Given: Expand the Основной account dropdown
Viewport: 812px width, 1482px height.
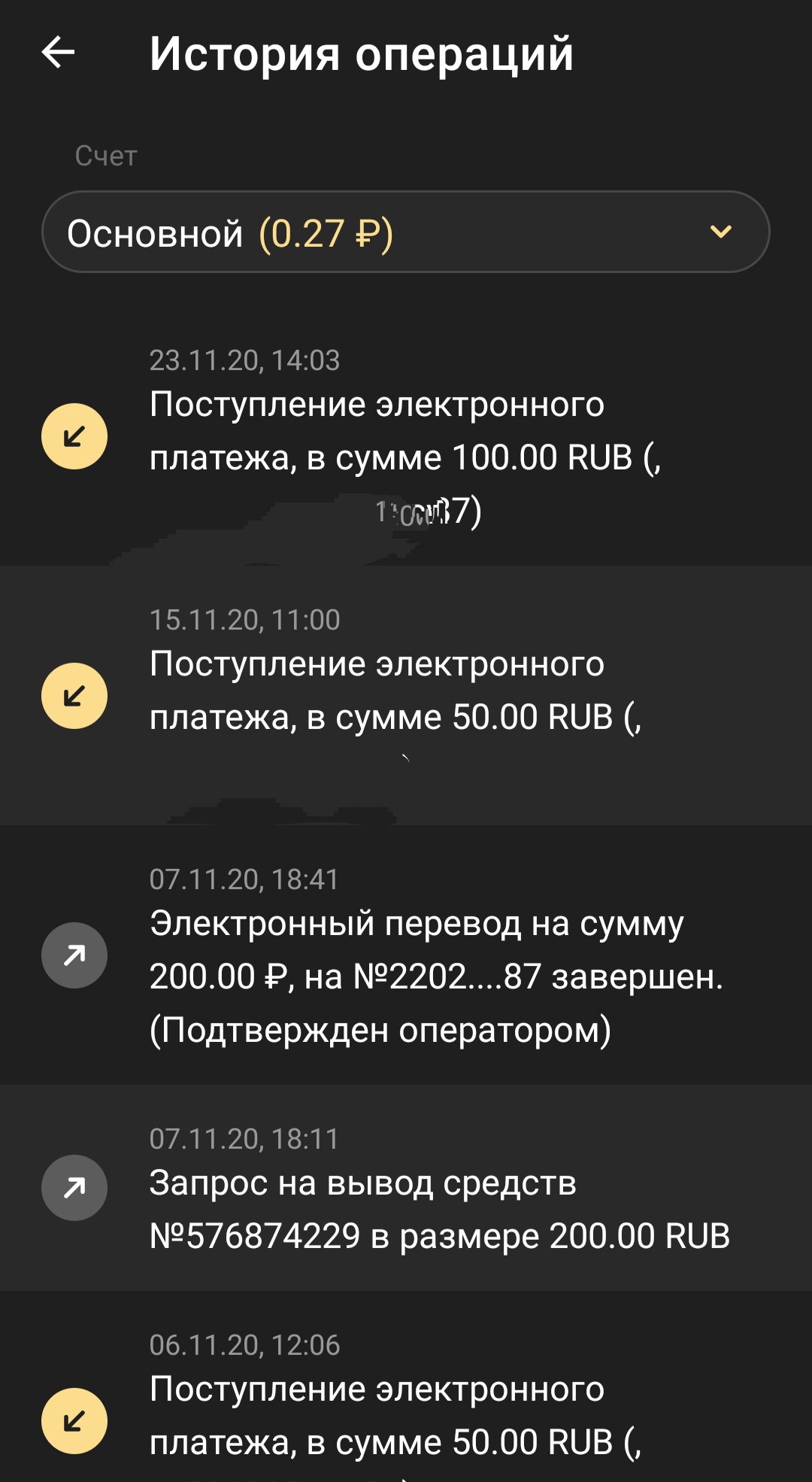Looking at the screenshot, I should [406, 232].
